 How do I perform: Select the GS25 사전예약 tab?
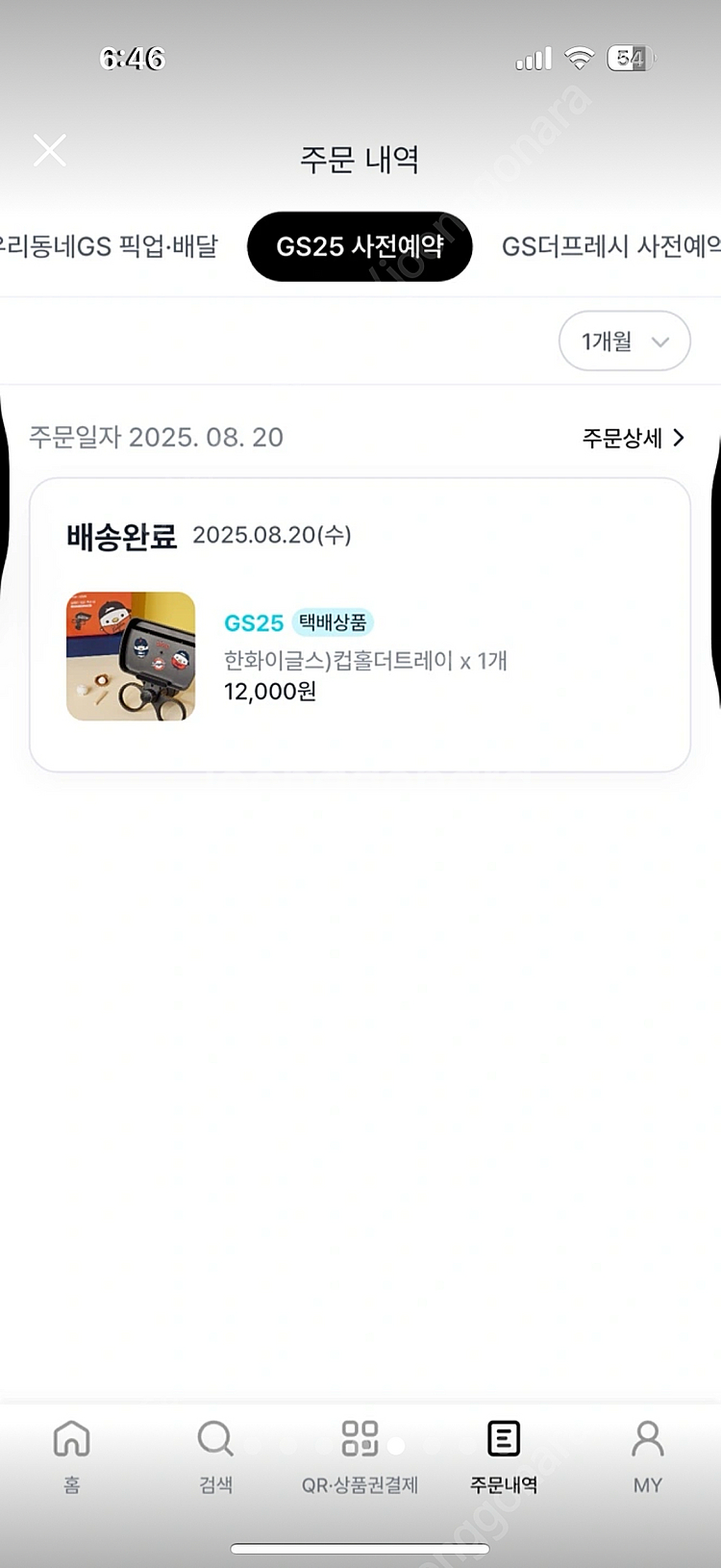coord(360,246)
